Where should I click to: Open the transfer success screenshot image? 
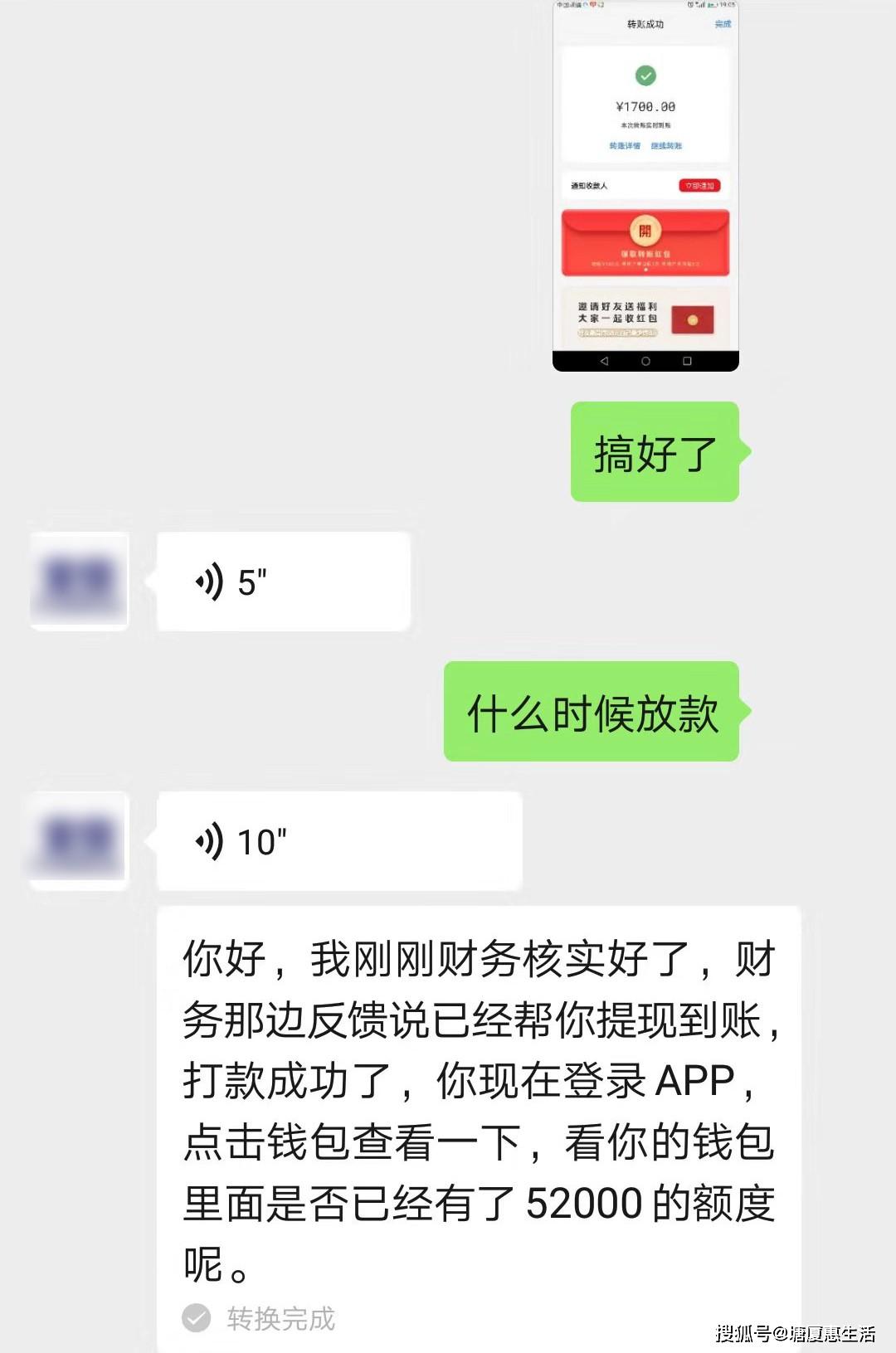645,187
